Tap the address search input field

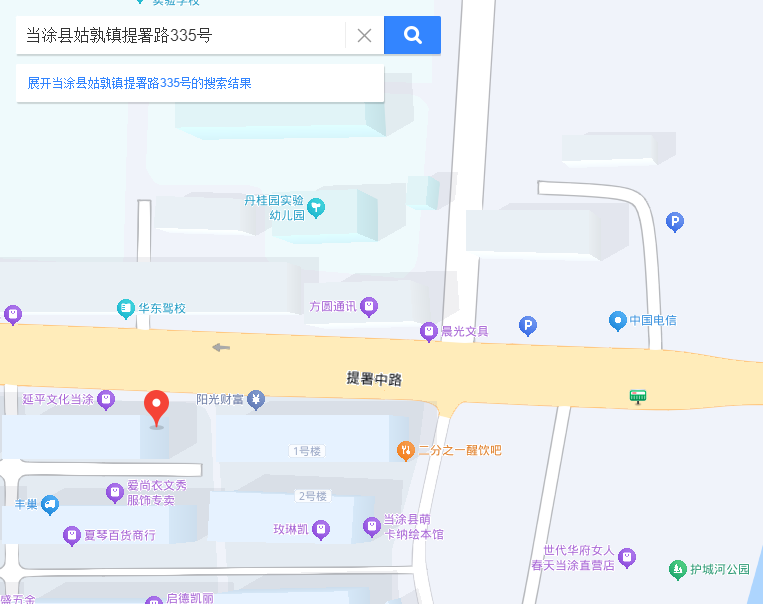click(180, 36)
